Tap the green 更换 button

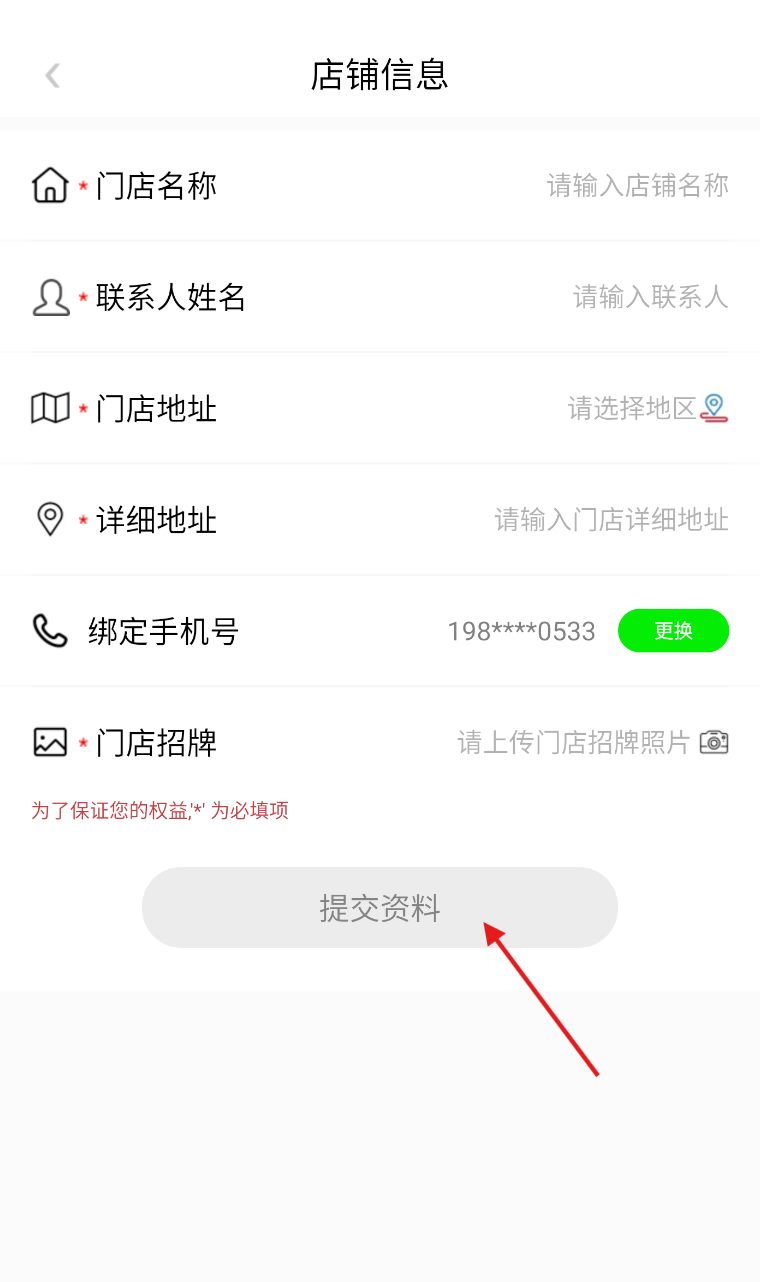point(673,631)
